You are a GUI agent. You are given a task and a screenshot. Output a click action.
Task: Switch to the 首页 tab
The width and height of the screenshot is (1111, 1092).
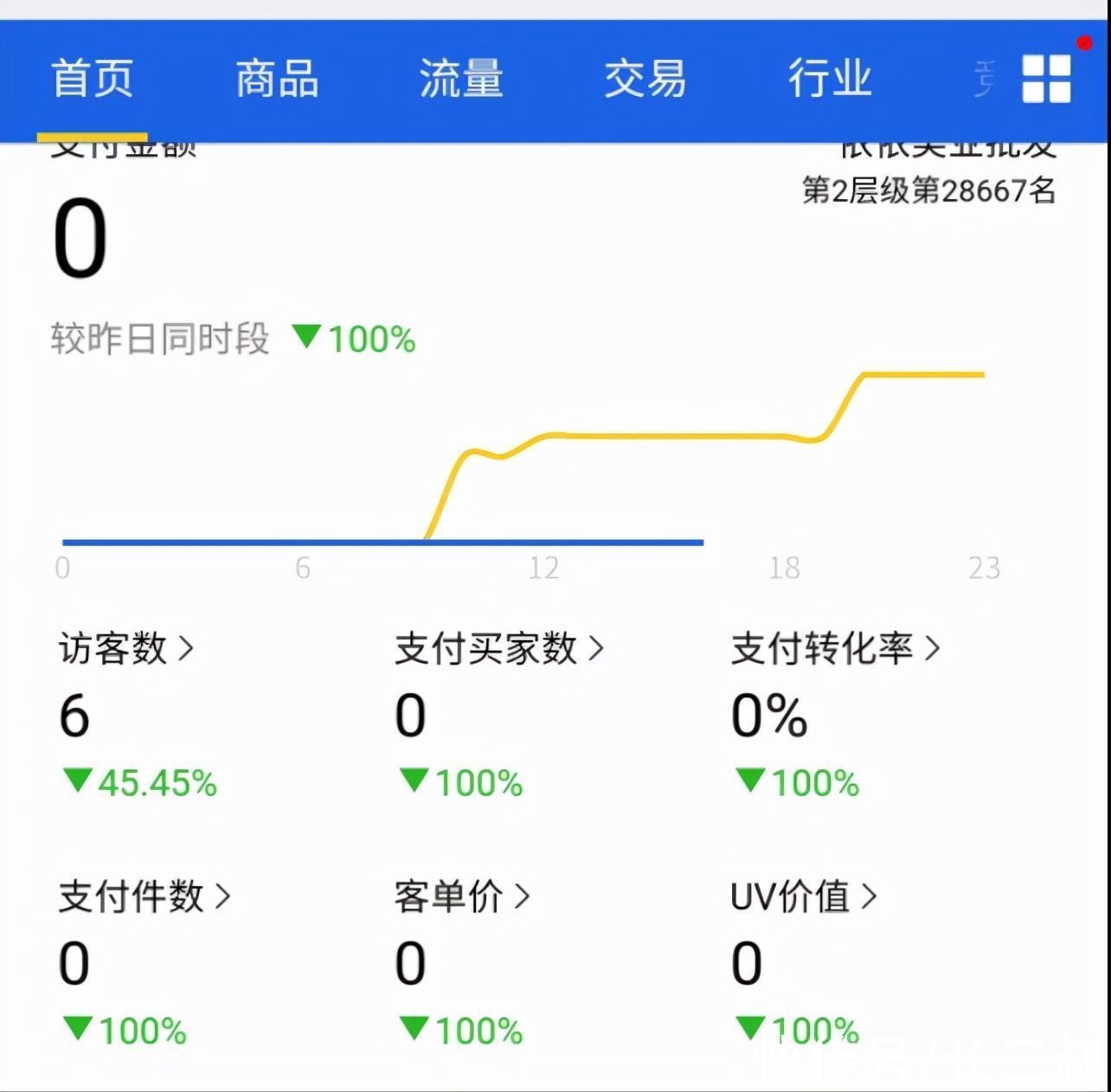click(x=92, y=80)
